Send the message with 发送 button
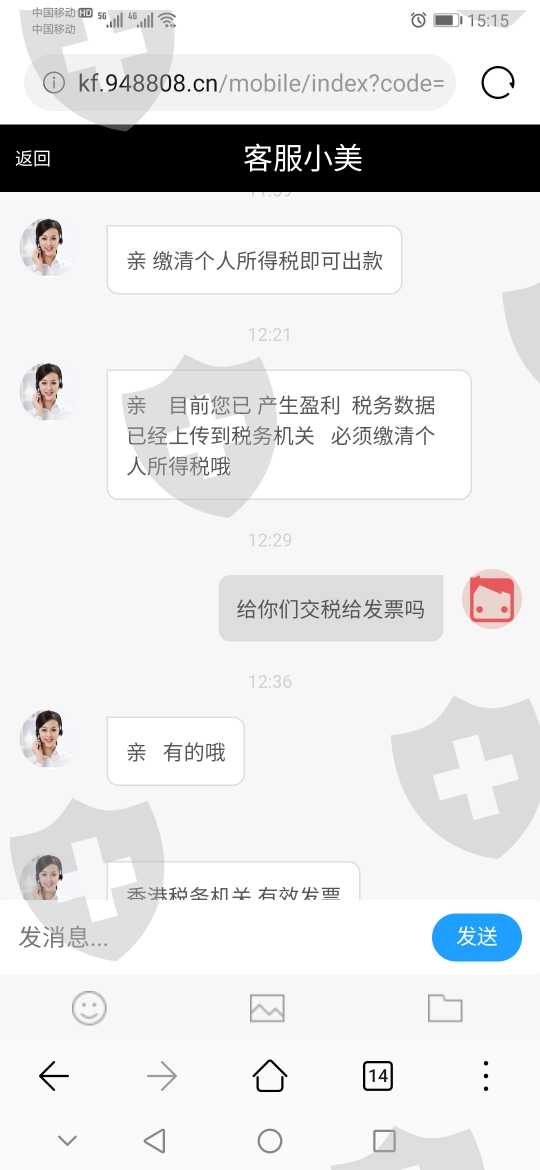This screenshot has width=540, height=1170. pos(477,937)
